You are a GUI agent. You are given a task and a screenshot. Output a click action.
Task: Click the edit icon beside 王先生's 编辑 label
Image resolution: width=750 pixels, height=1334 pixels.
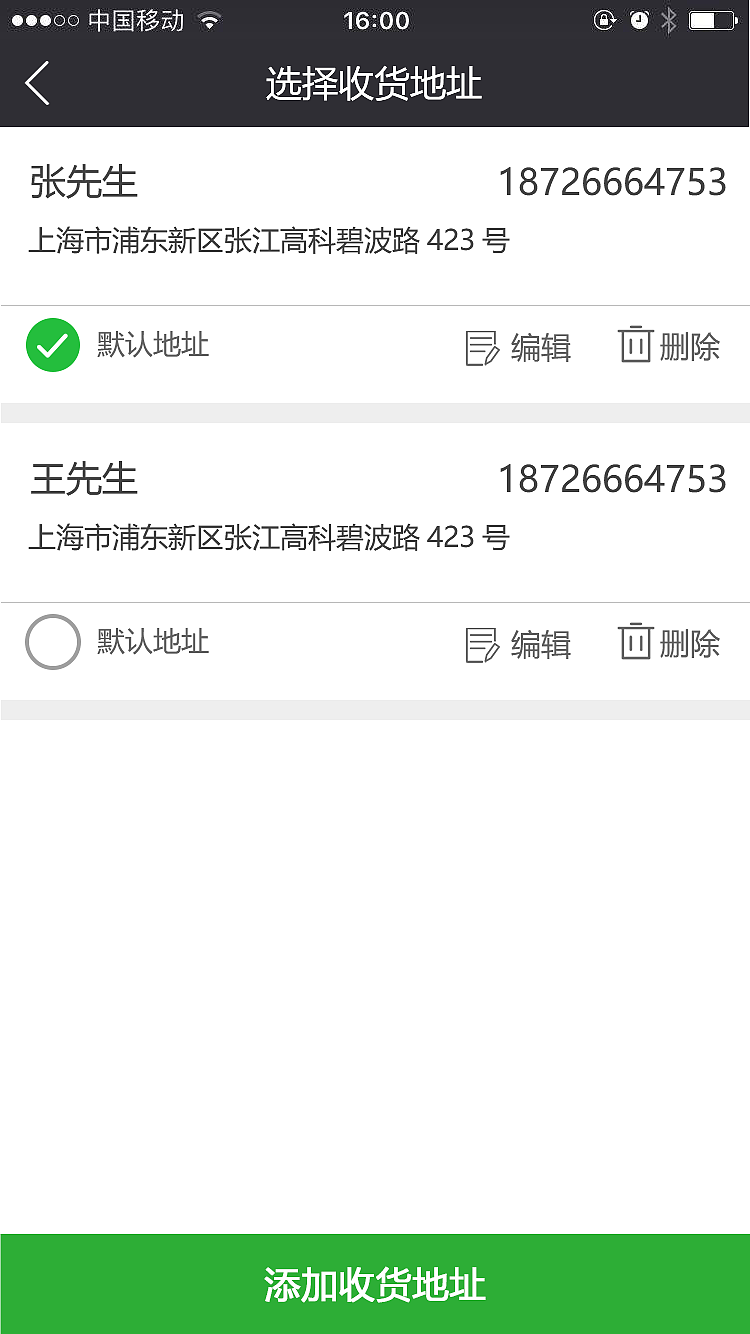tap(482, 645)
